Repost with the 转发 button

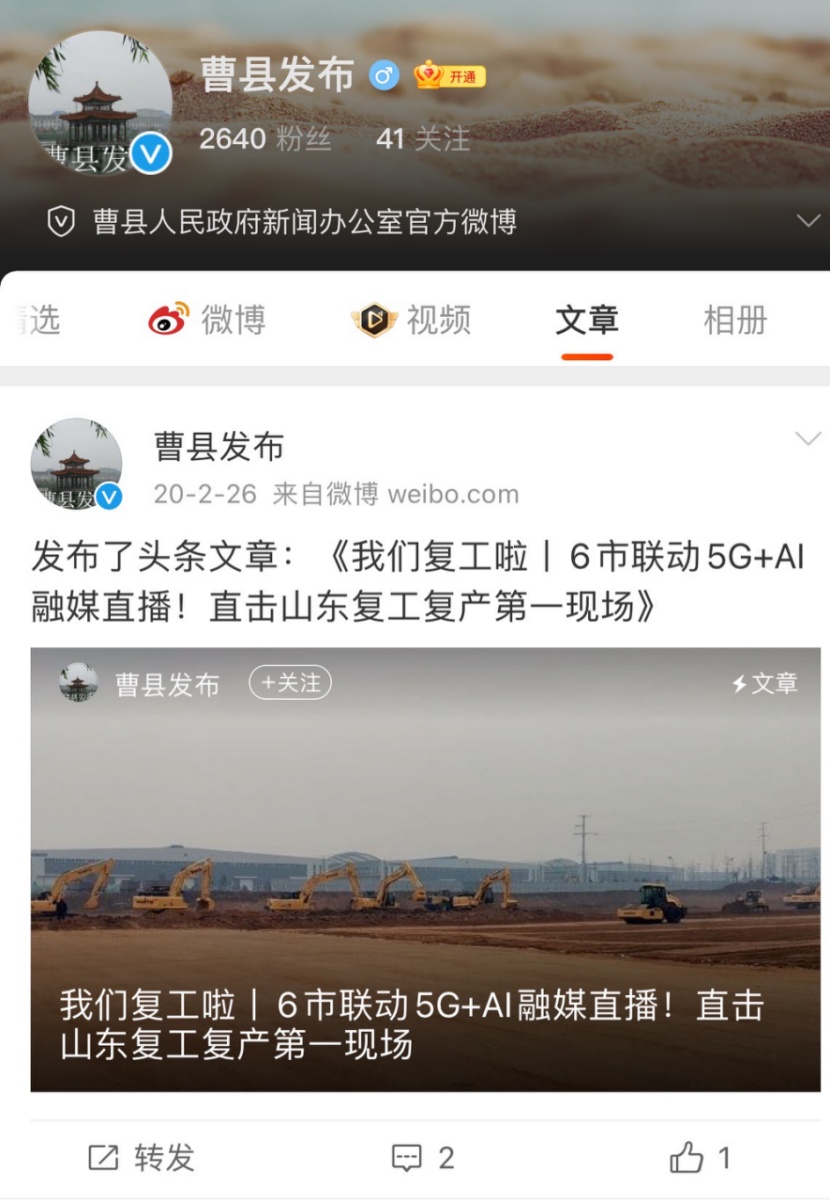coord(141,1158)
